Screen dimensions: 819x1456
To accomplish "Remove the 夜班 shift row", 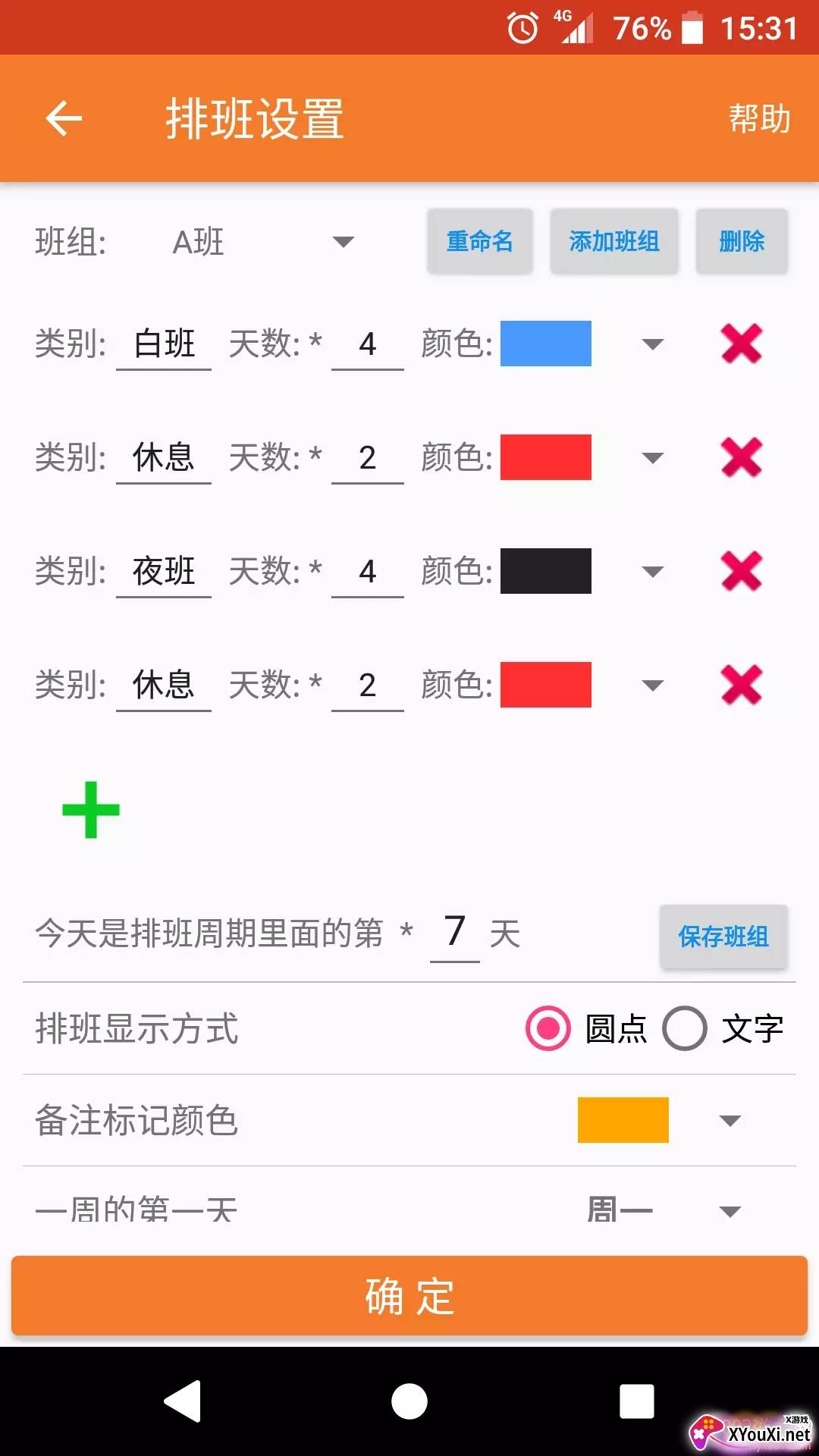I will tap(741, 571).
